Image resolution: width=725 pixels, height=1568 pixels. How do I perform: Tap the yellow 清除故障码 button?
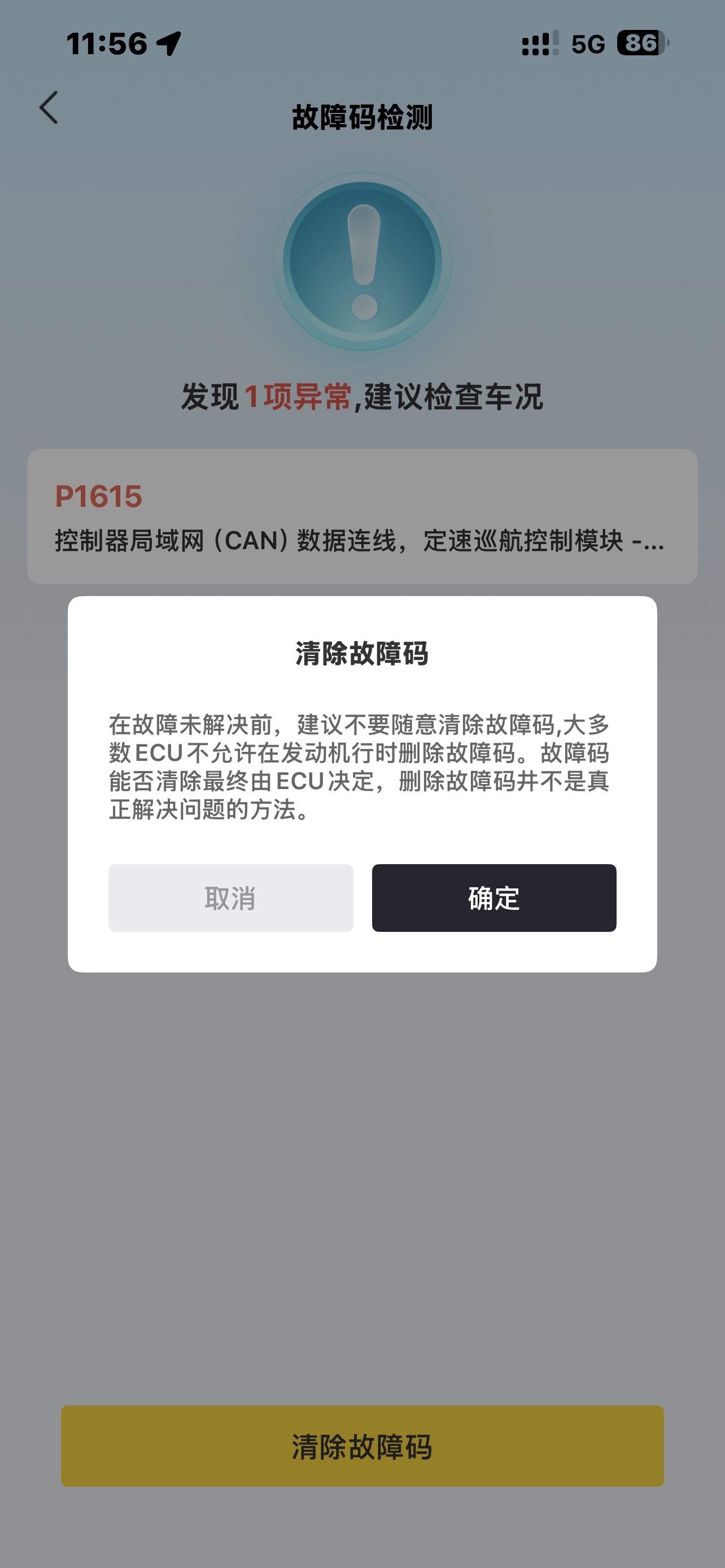click(362, 1446)
